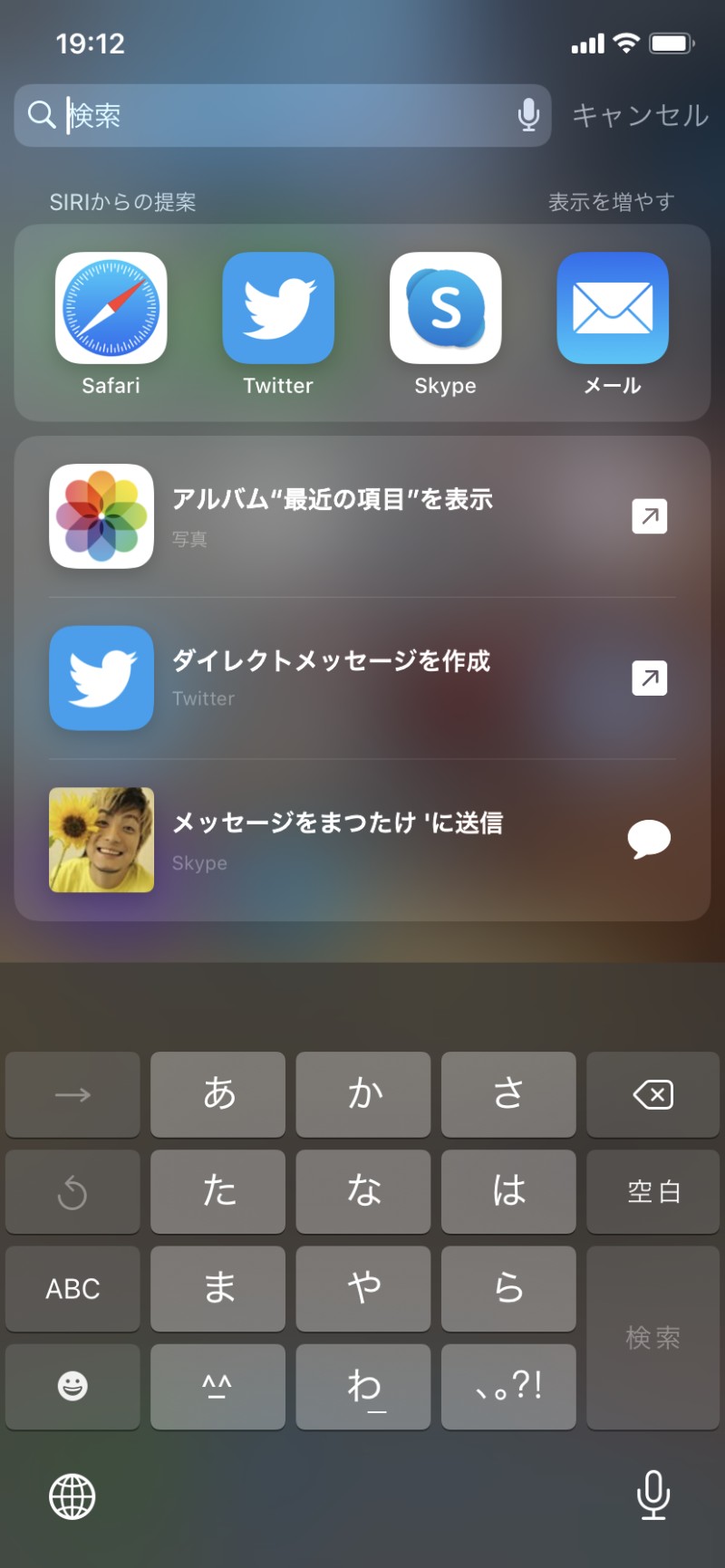
Task: Tap the は kana key
Action: click(508, 1191)
